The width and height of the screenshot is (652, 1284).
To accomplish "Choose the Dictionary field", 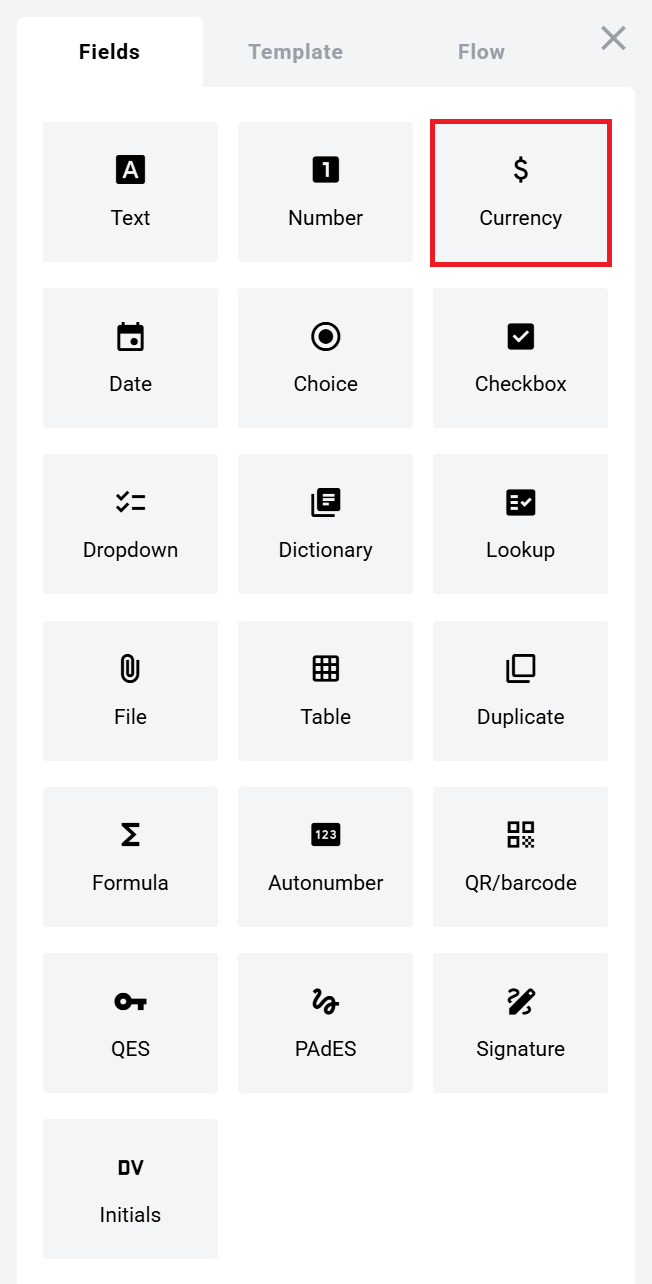I will click(325, 524).
